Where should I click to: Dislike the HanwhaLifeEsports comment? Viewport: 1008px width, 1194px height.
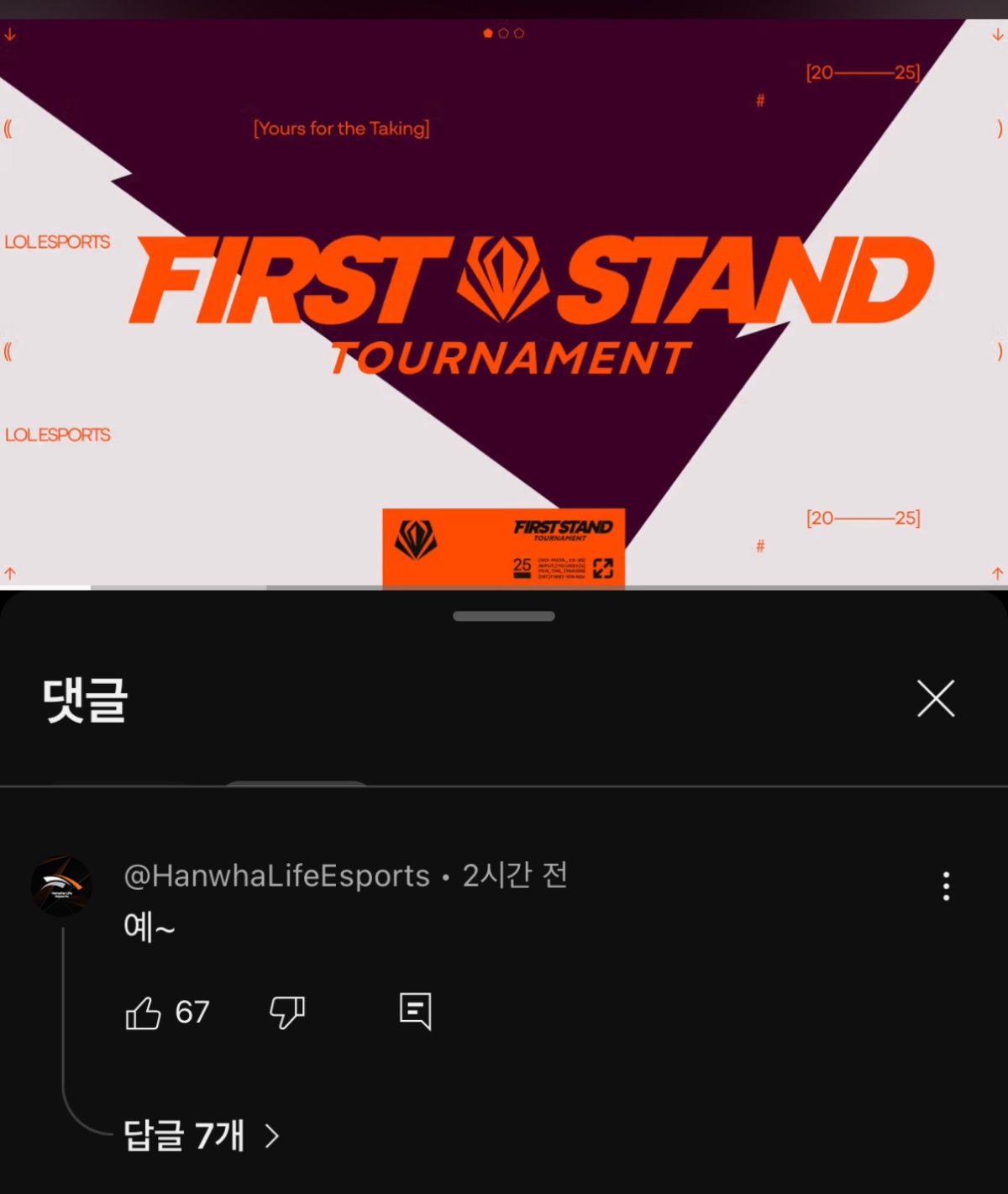coord(286,1013)
